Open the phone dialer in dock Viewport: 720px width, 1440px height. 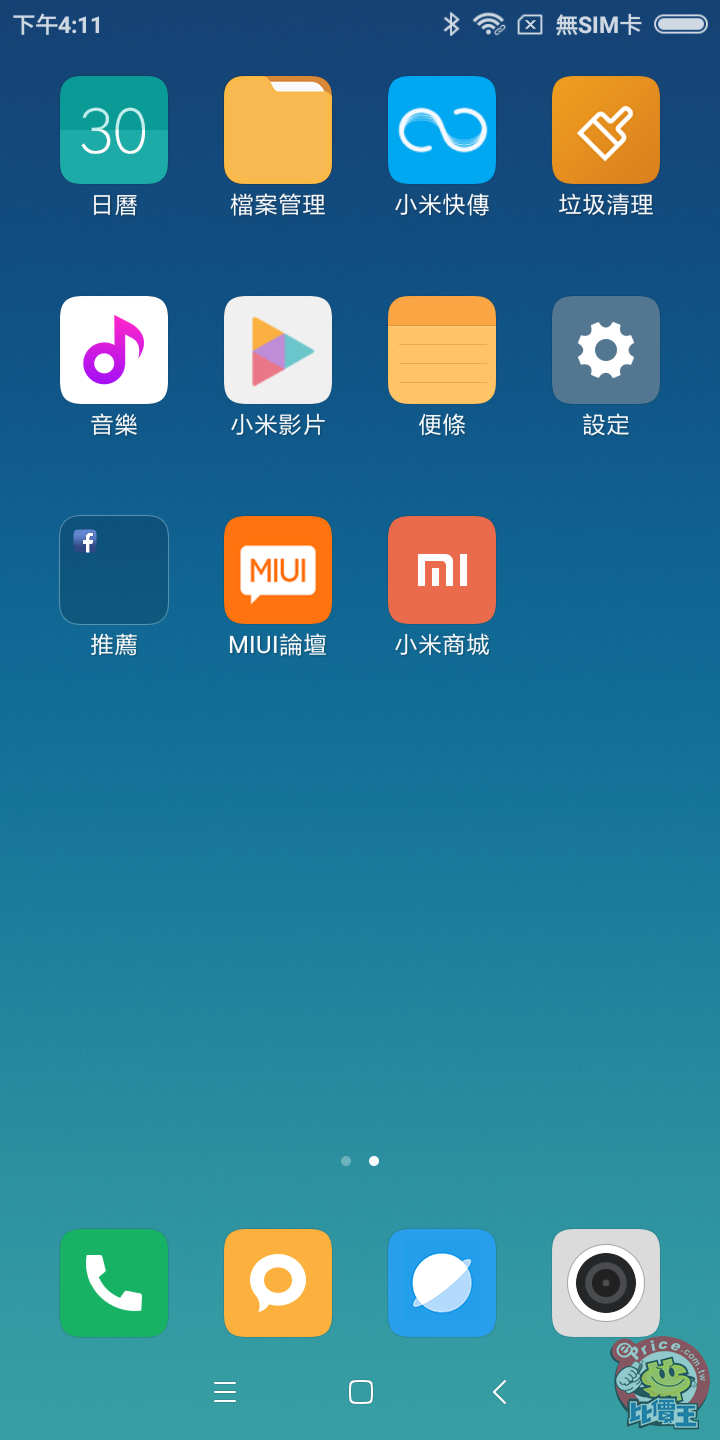[x=114, y=1283]
